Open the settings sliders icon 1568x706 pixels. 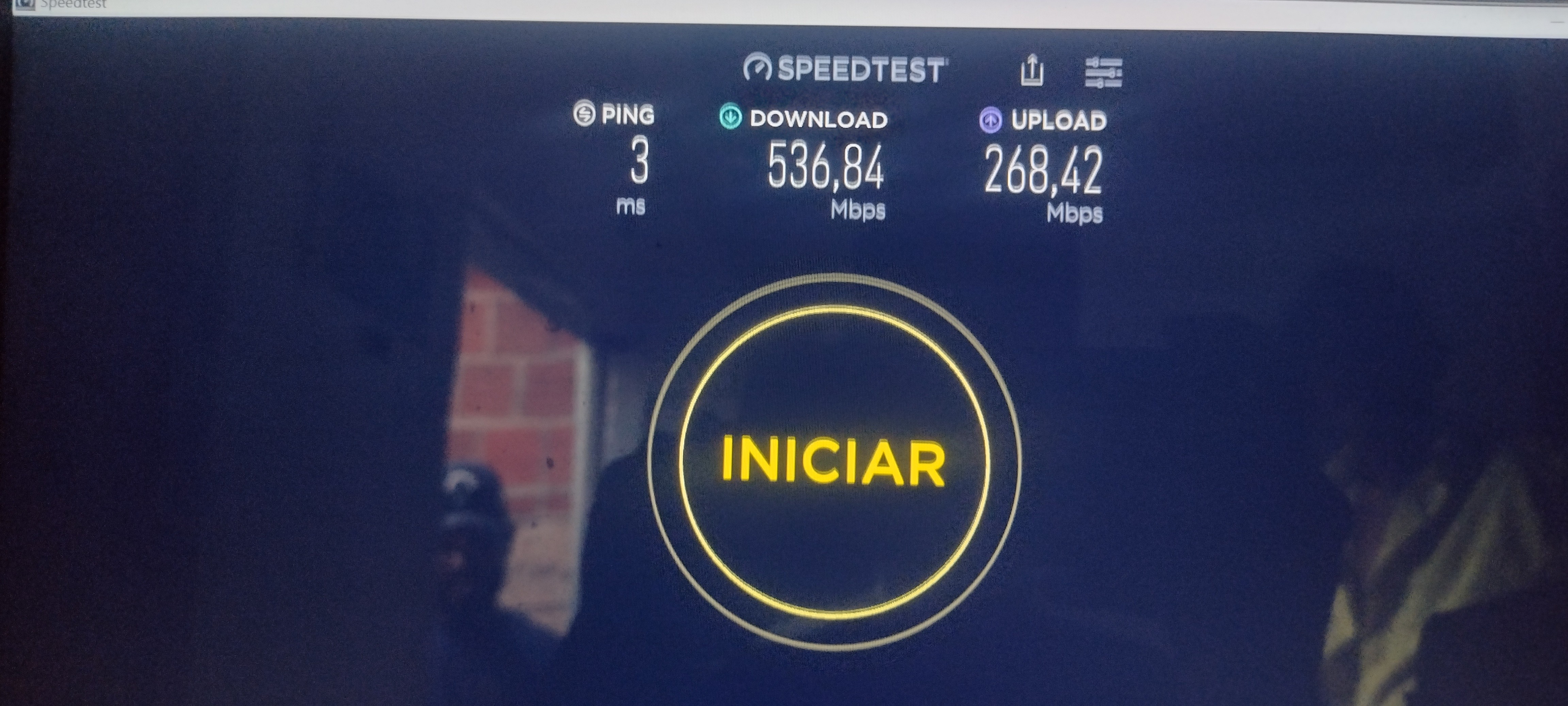pos(1103,73)
